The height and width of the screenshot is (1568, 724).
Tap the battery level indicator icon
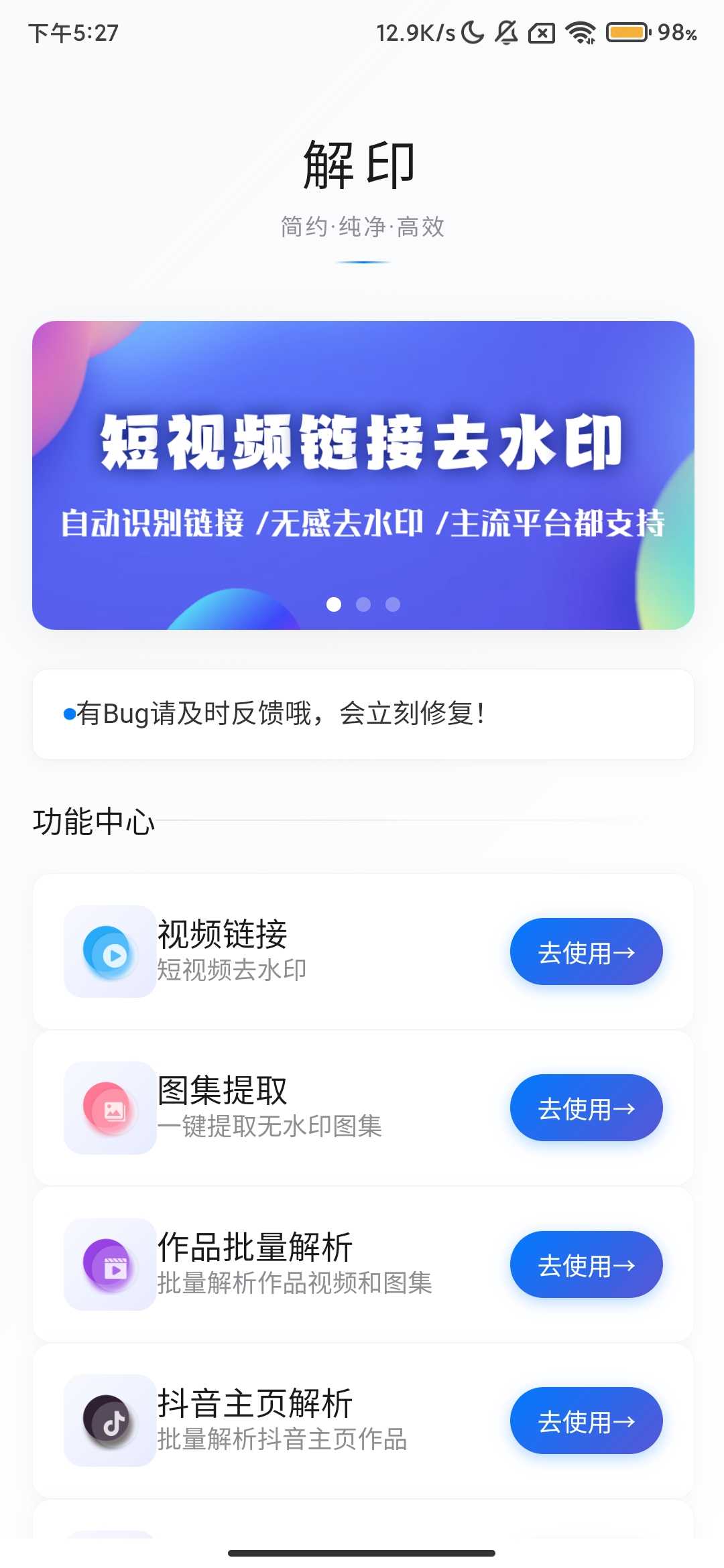(625, 30)
